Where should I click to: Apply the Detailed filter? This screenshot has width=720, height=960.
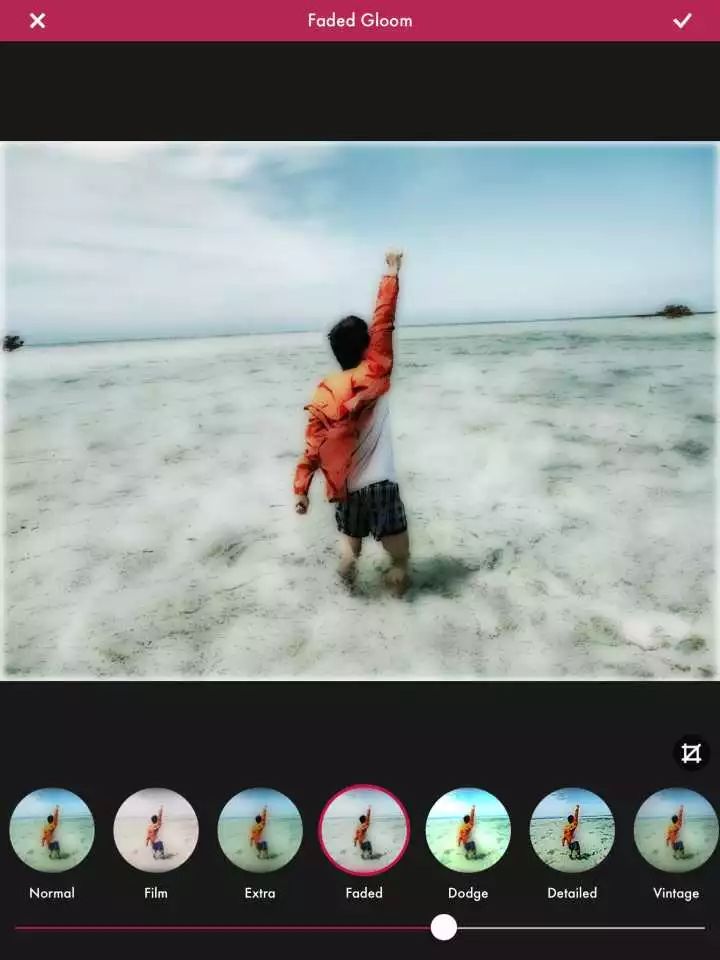pos(572,831)
